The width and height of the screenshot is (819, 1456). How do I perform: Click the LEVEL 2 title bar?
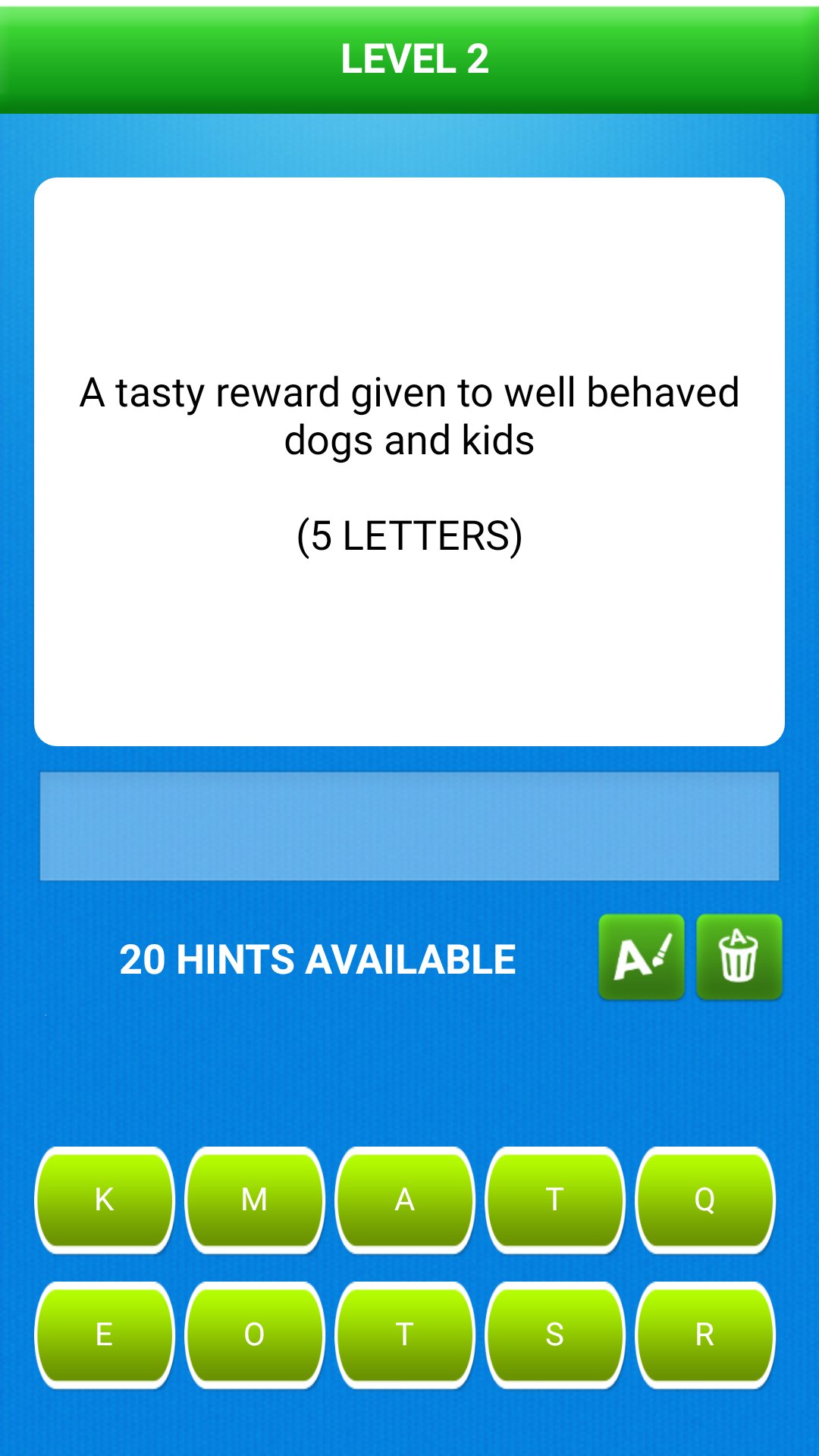coord(409,59)
